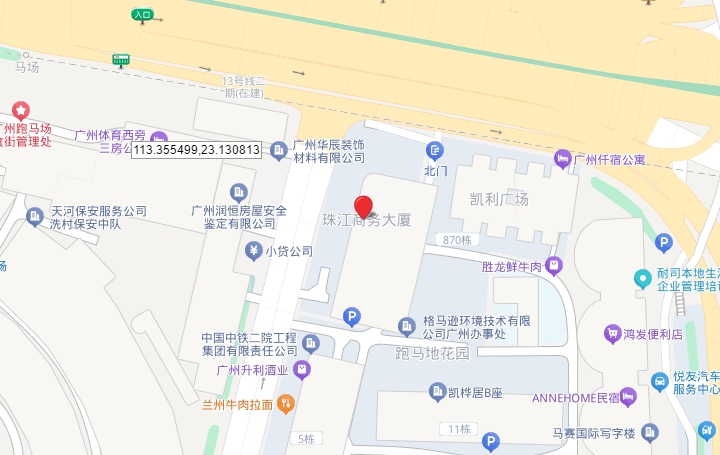720x455 pixels.
Task: Select the 悦友汽车服务中心 marker
Action: 660,381
